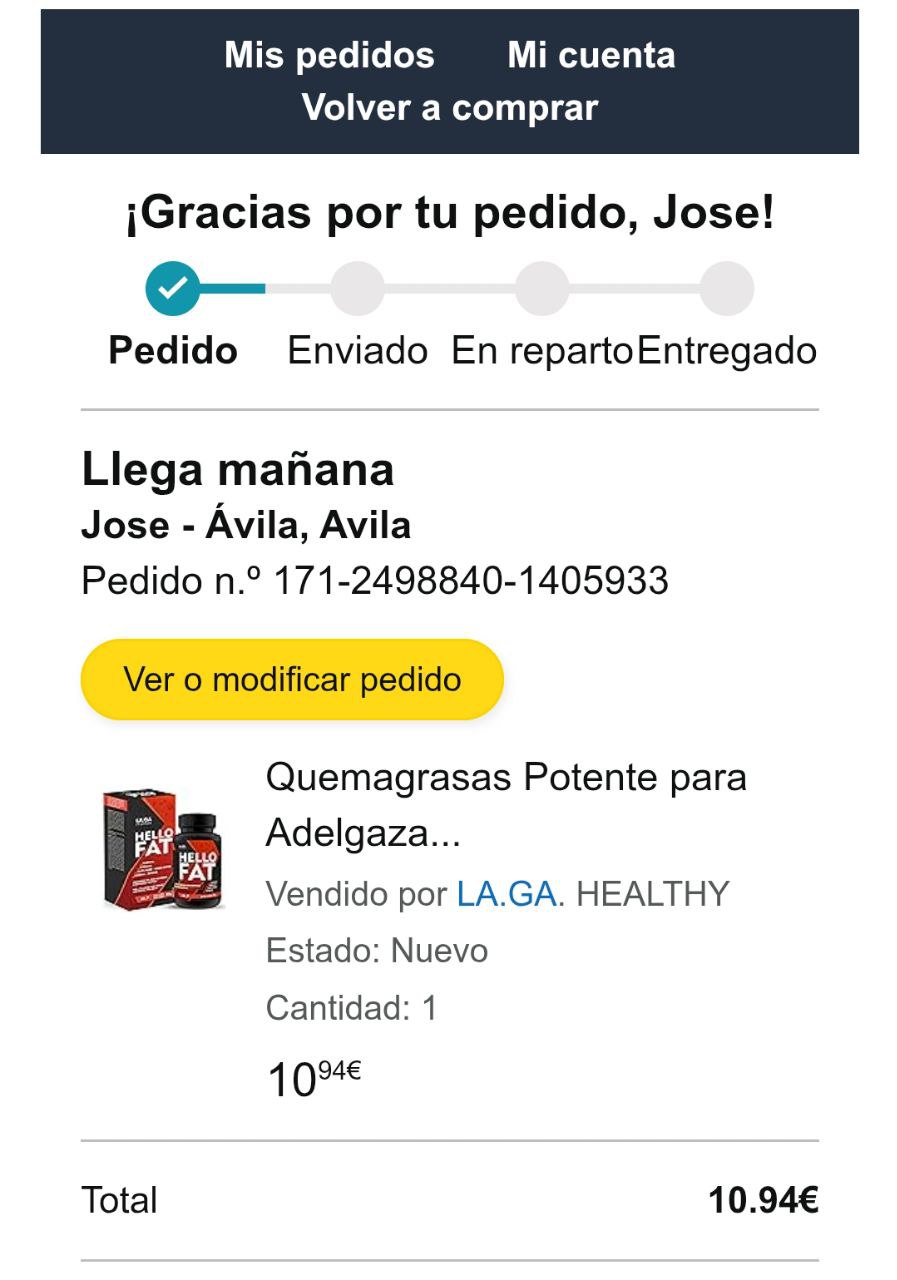Select Volver a comprar
The image size is (897, 1280).
click(x=450, y=108)
